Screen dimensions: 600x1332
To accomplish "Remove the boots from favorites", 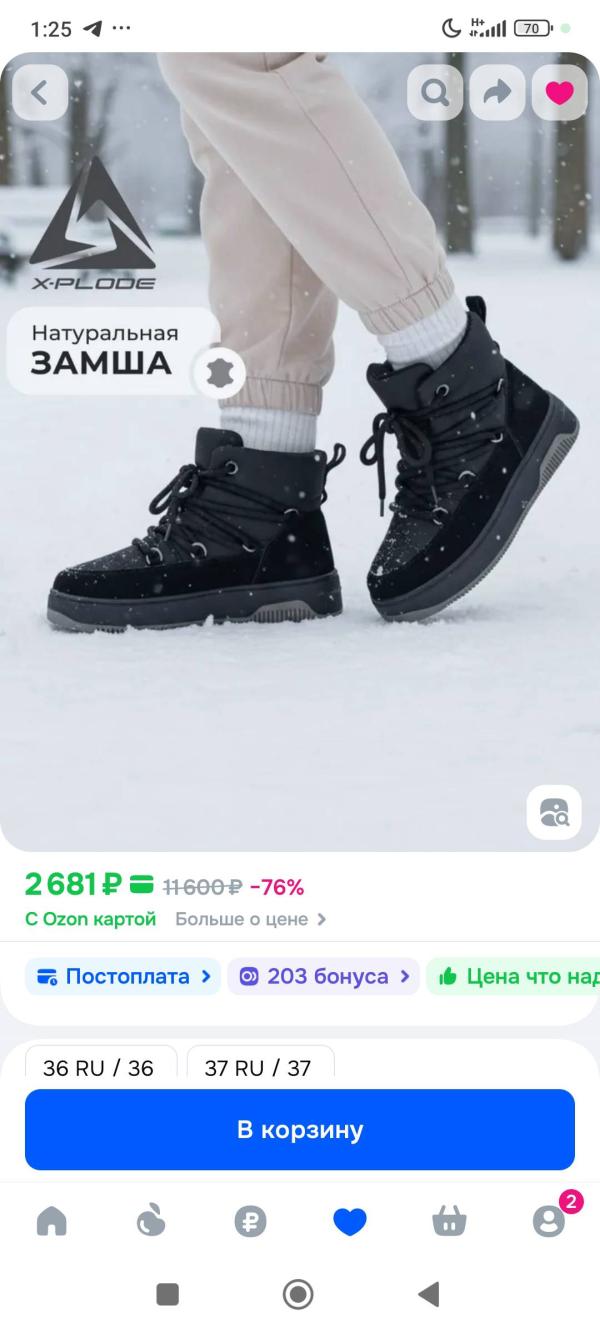I will (x=559, y=94).
